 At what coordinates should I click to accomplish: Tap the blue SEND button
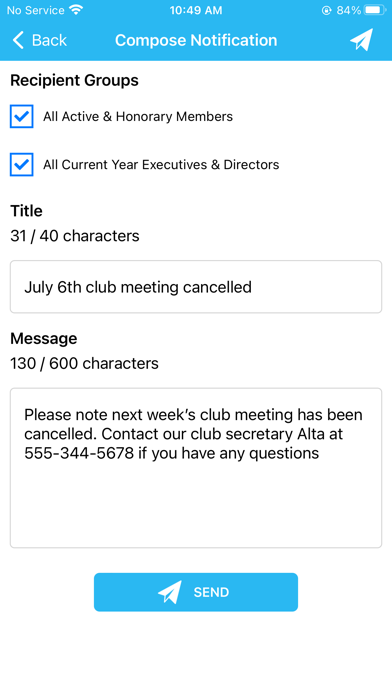point(196,592)
